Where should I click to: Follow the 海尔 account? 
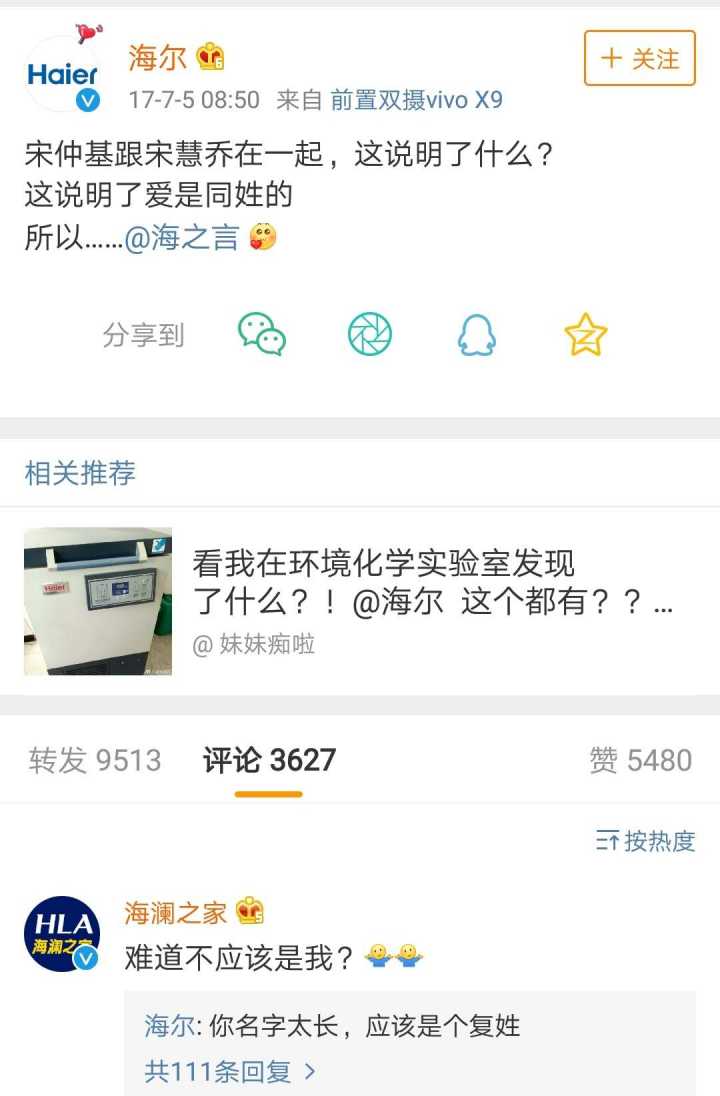point(639,58)
